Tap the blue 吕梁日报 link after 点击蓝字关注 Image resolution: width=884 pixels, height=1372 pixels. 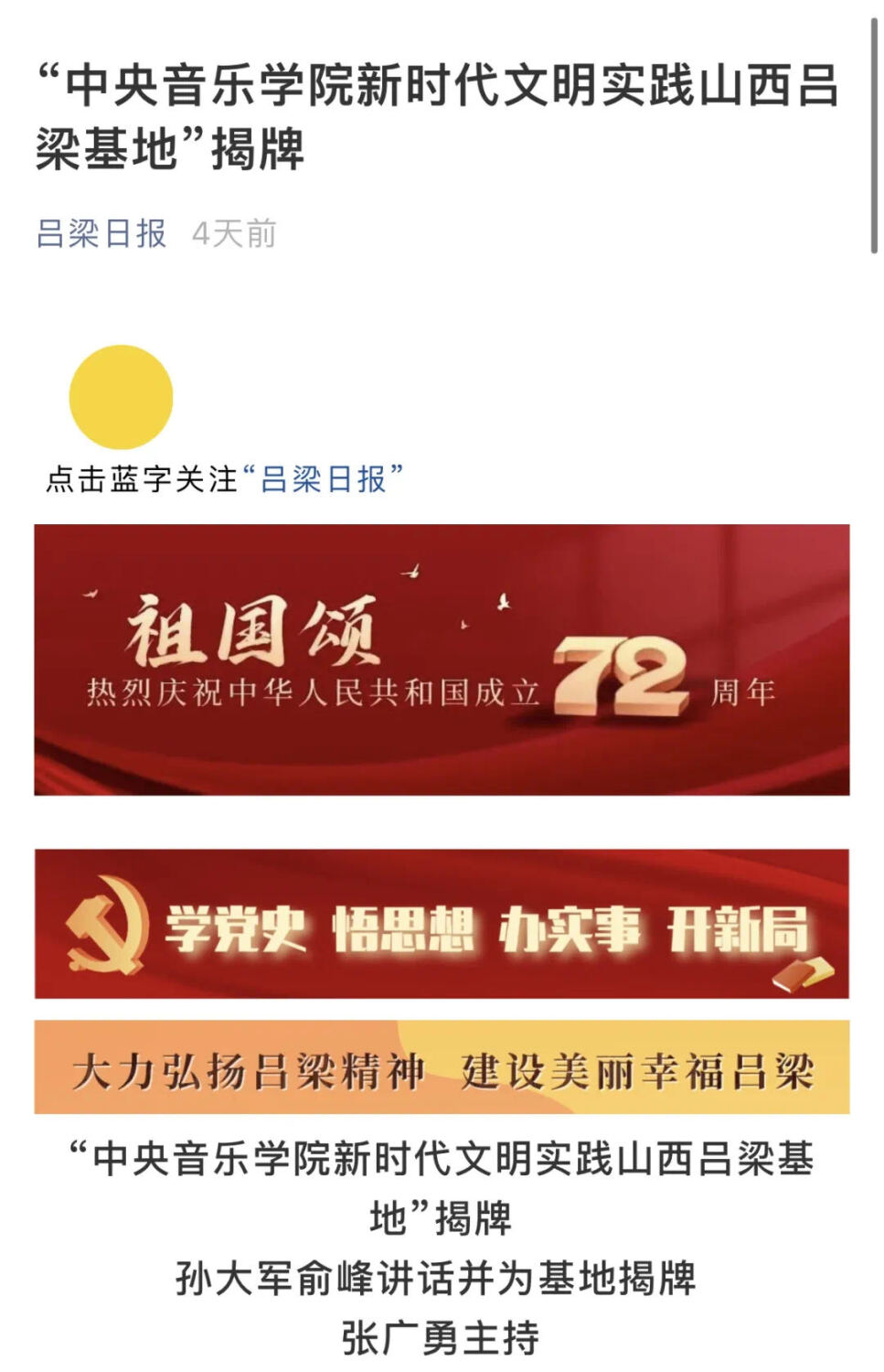pyautogui.click(x=323, y=478)
